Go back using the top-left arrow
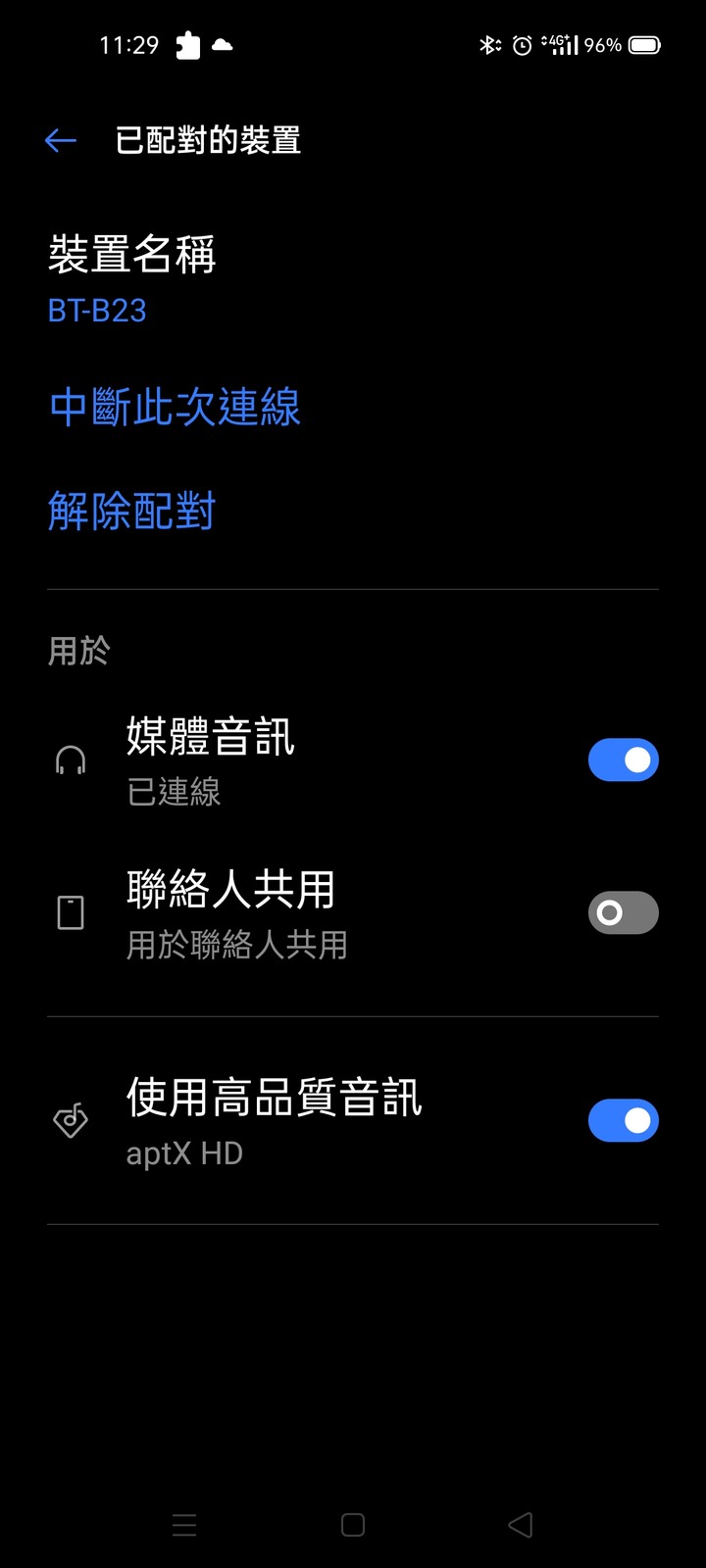706x1568 pixels. (x=61, y=141)
